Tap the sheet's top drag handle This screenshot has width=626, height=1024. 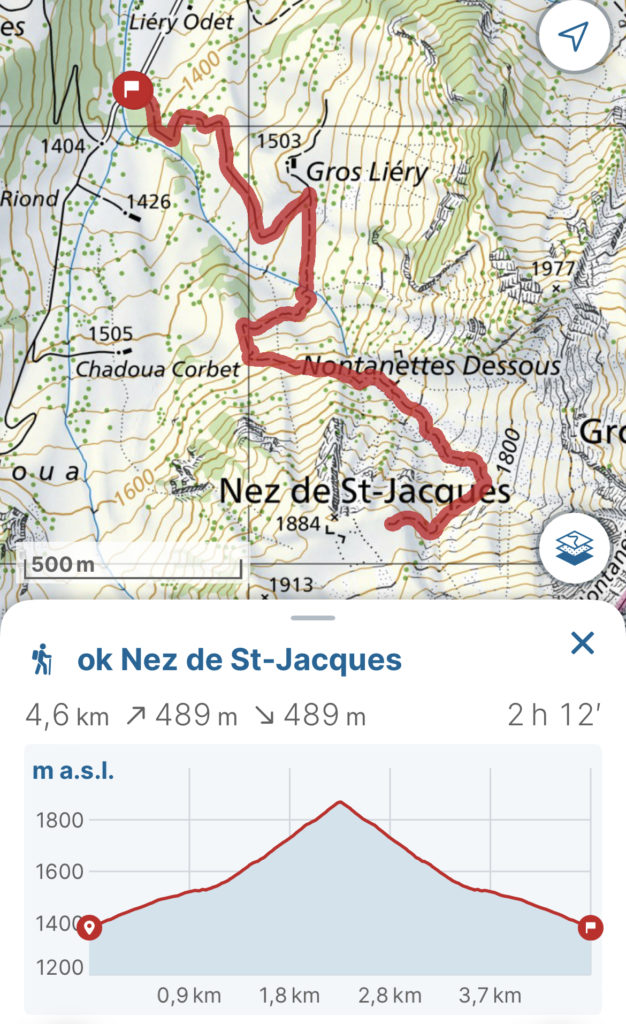pyautogui.click(x=313, y=618)
